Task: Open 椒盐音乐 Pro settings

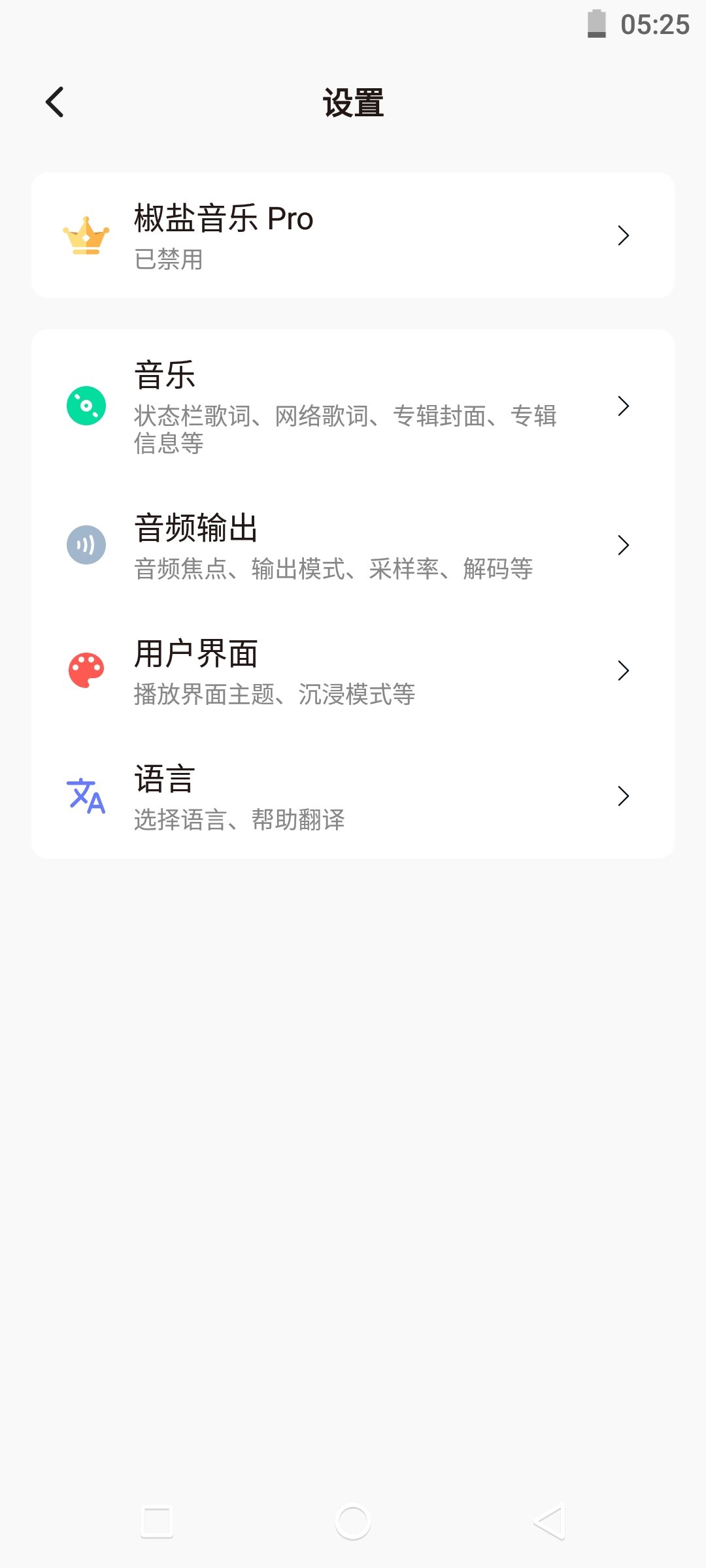Action: tap(353, 235)
